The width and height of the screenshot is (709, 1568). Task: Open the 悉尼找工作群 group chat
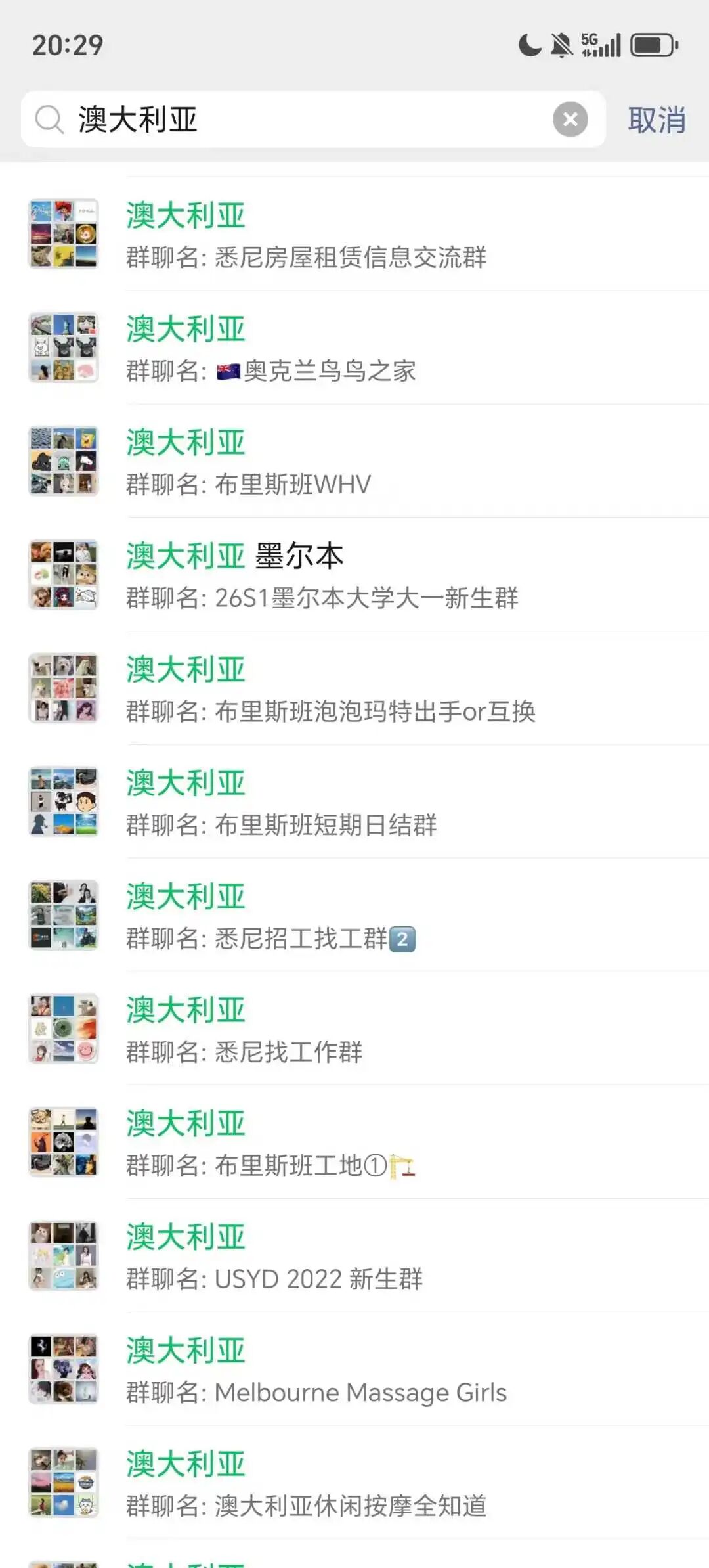[354, 1030]
